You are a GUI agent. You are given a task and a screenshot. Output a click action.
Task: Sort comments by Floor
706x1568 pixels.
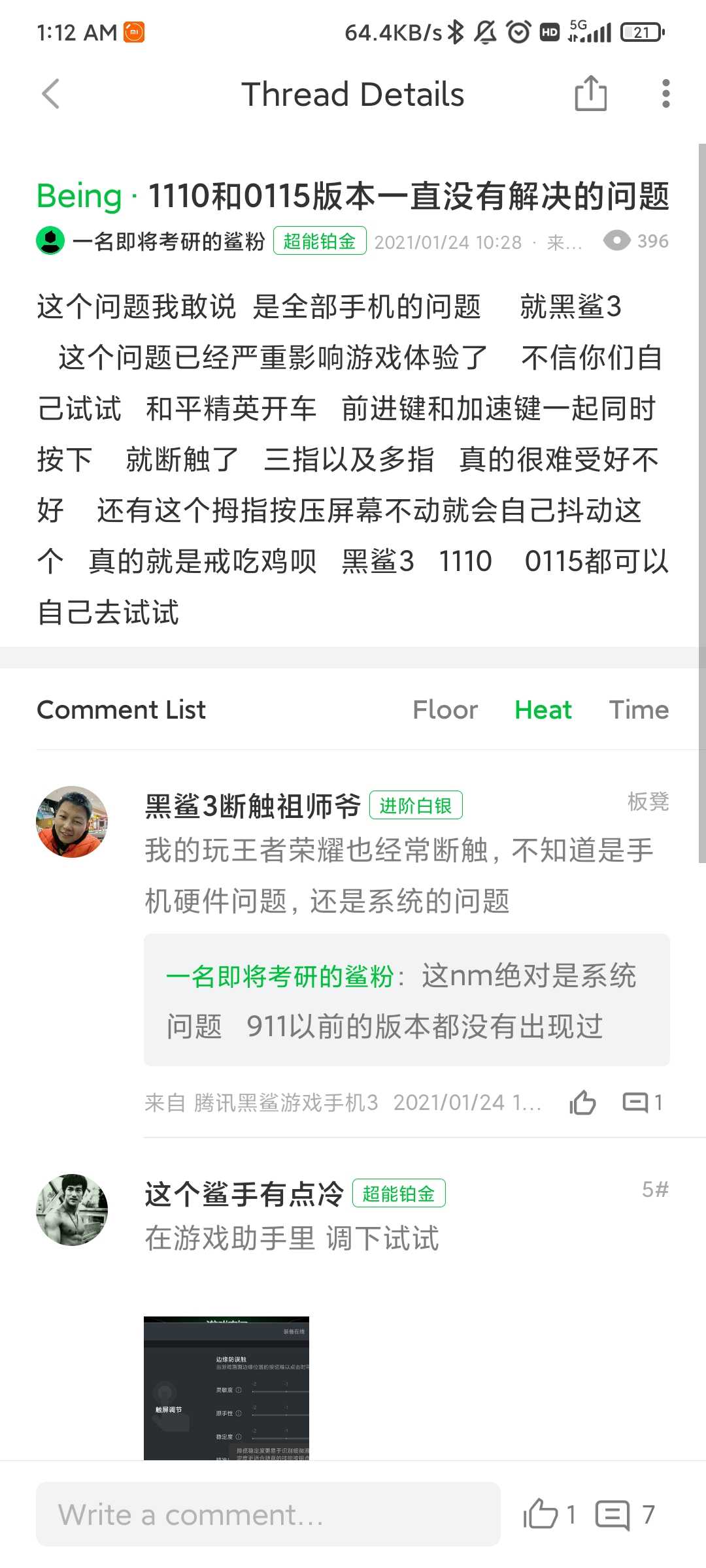(445, 710)
